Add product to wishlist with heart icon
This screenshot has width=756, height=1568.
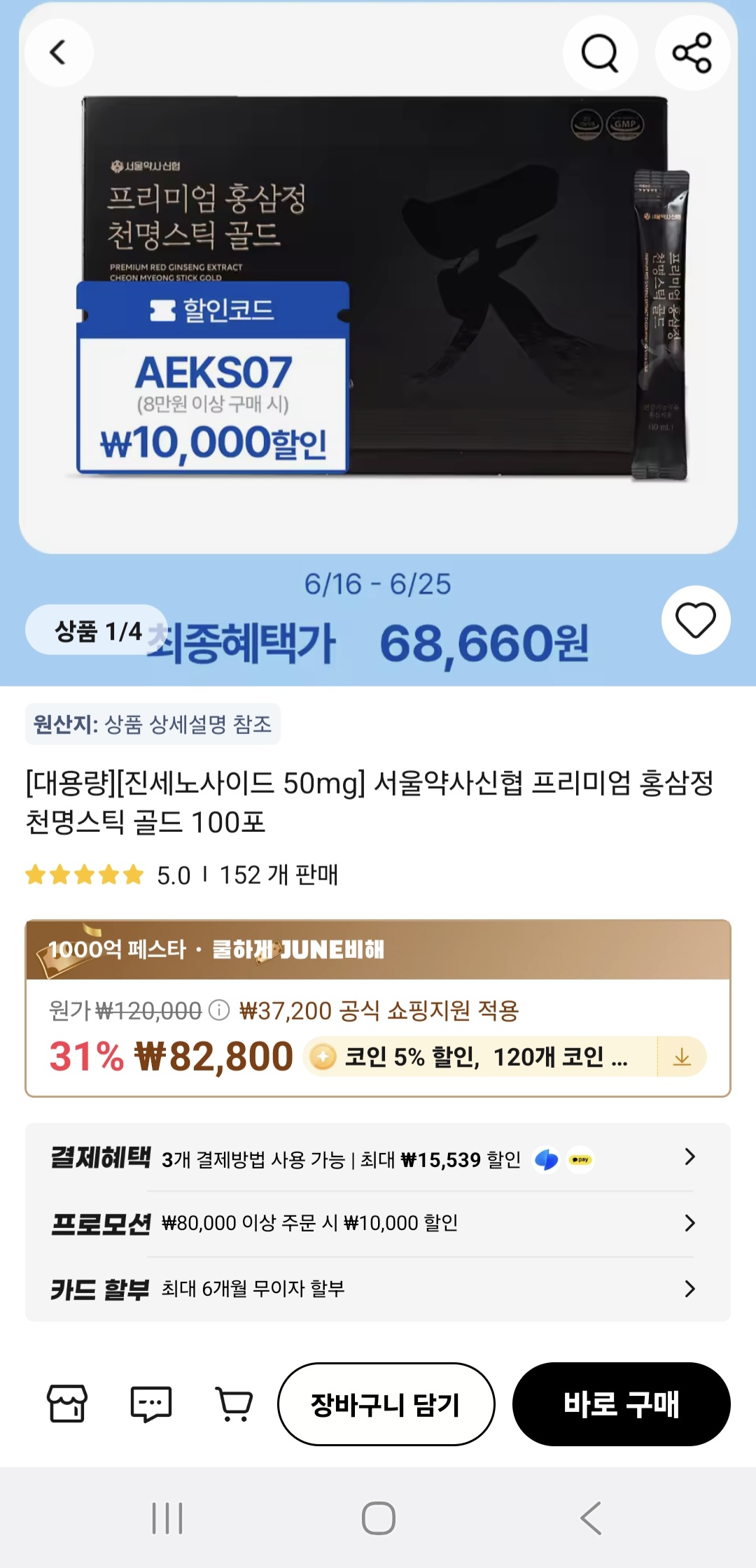click(695, 620)
